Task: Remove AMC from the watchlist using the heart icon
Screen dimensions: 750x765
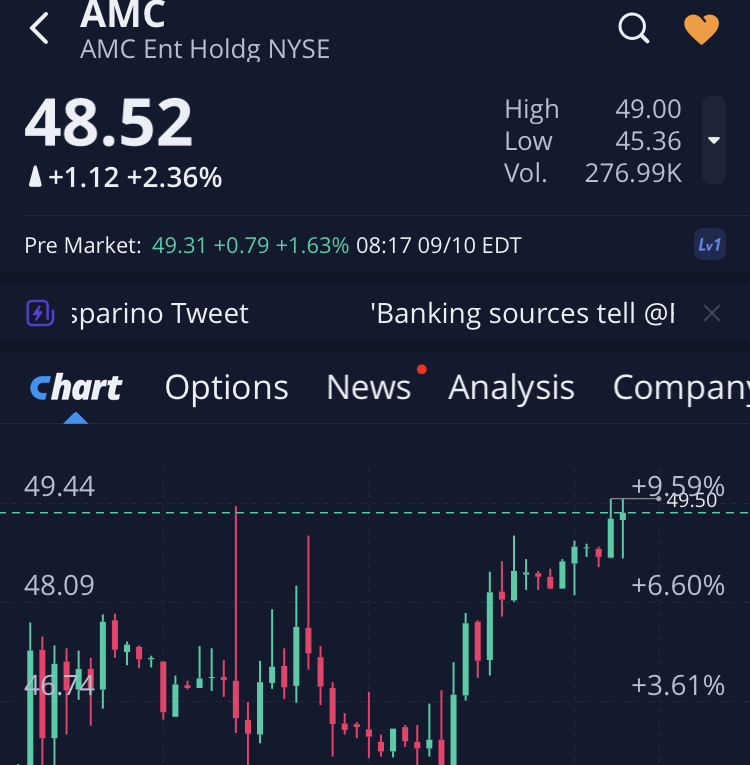Action: [x=701, y=30]
